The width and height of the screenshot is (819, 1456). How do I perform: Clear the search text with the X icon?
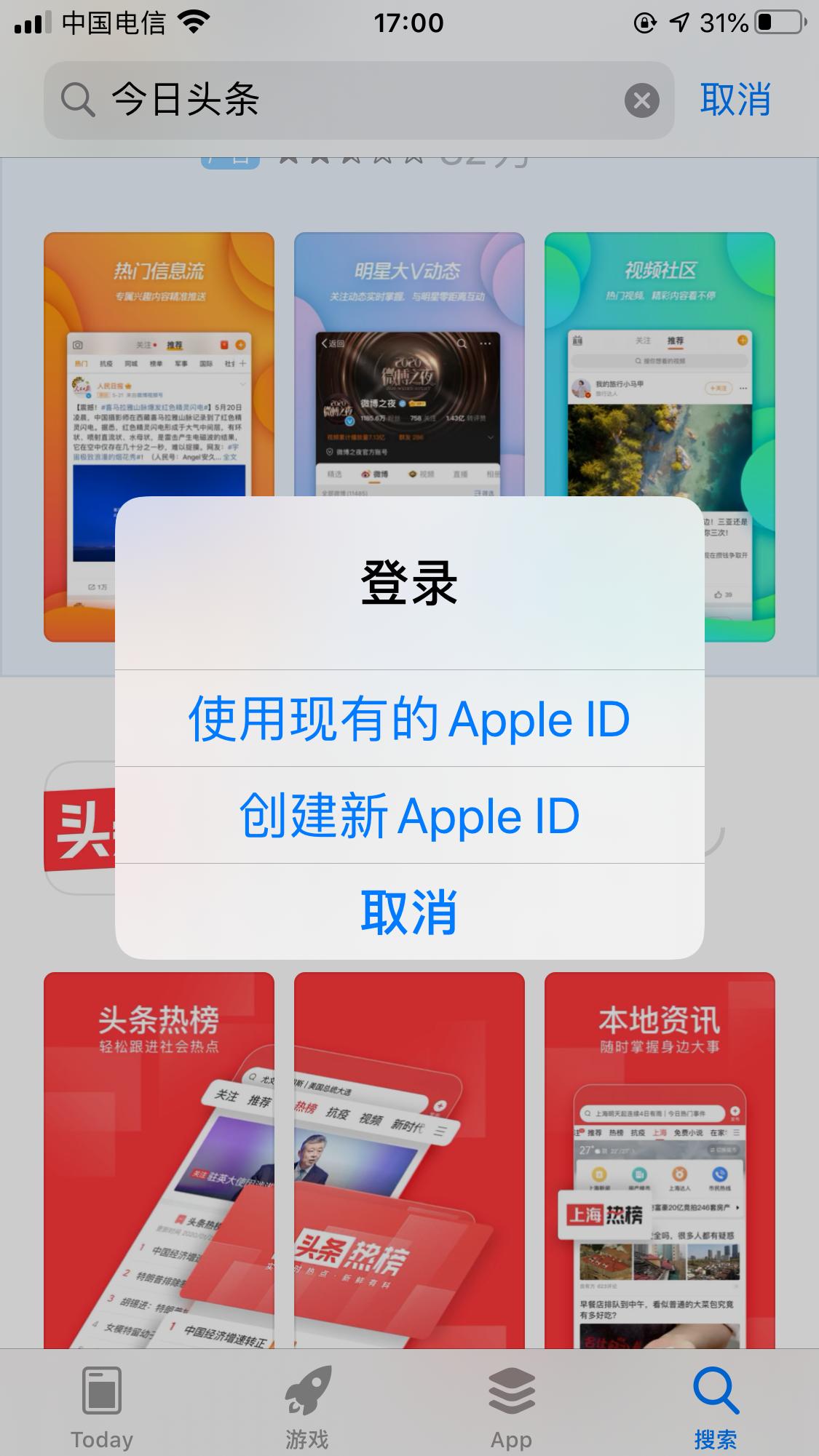(x=641, y=99)
